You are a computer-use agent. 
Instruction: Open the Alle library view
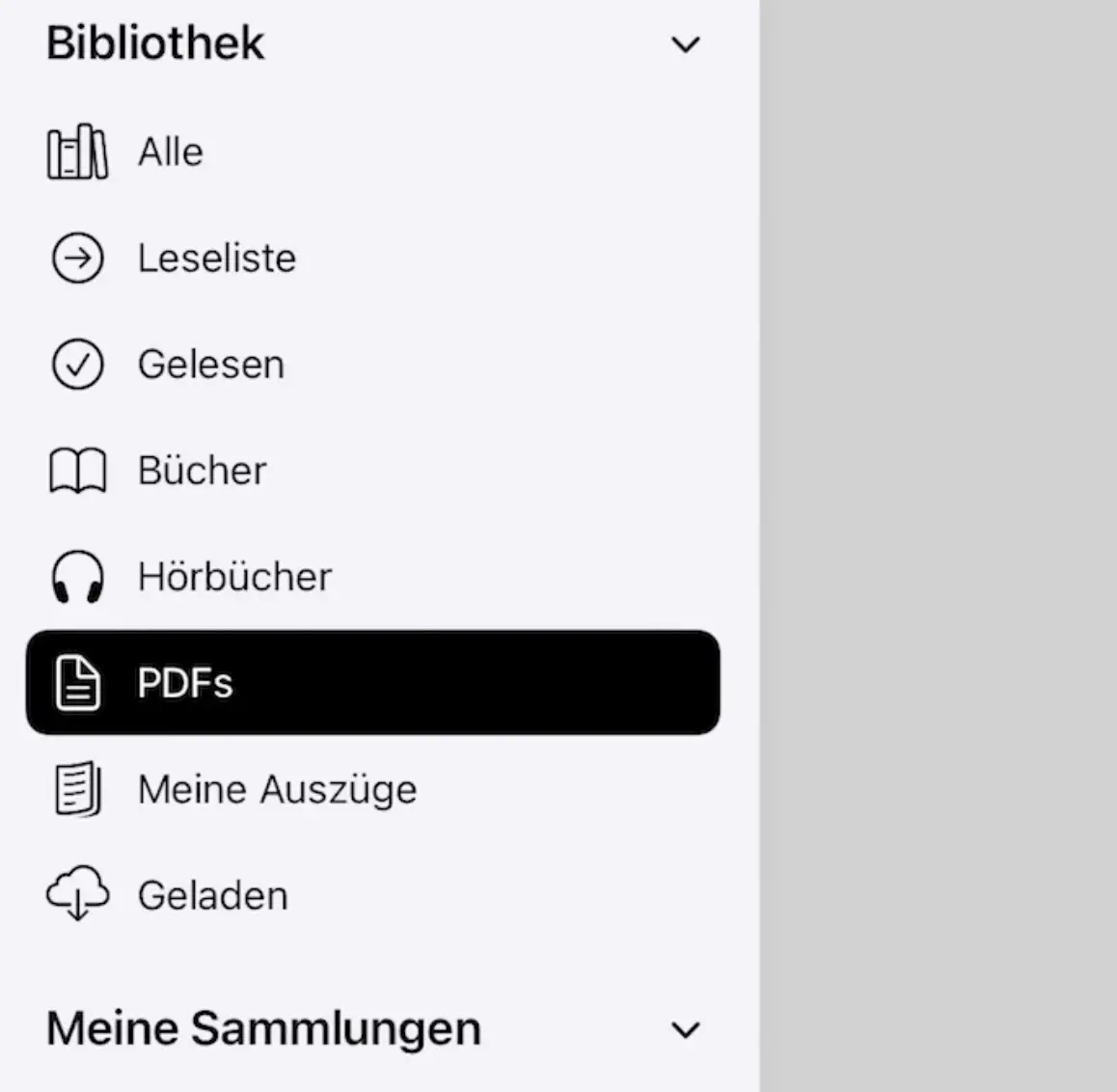pos(171,152)
